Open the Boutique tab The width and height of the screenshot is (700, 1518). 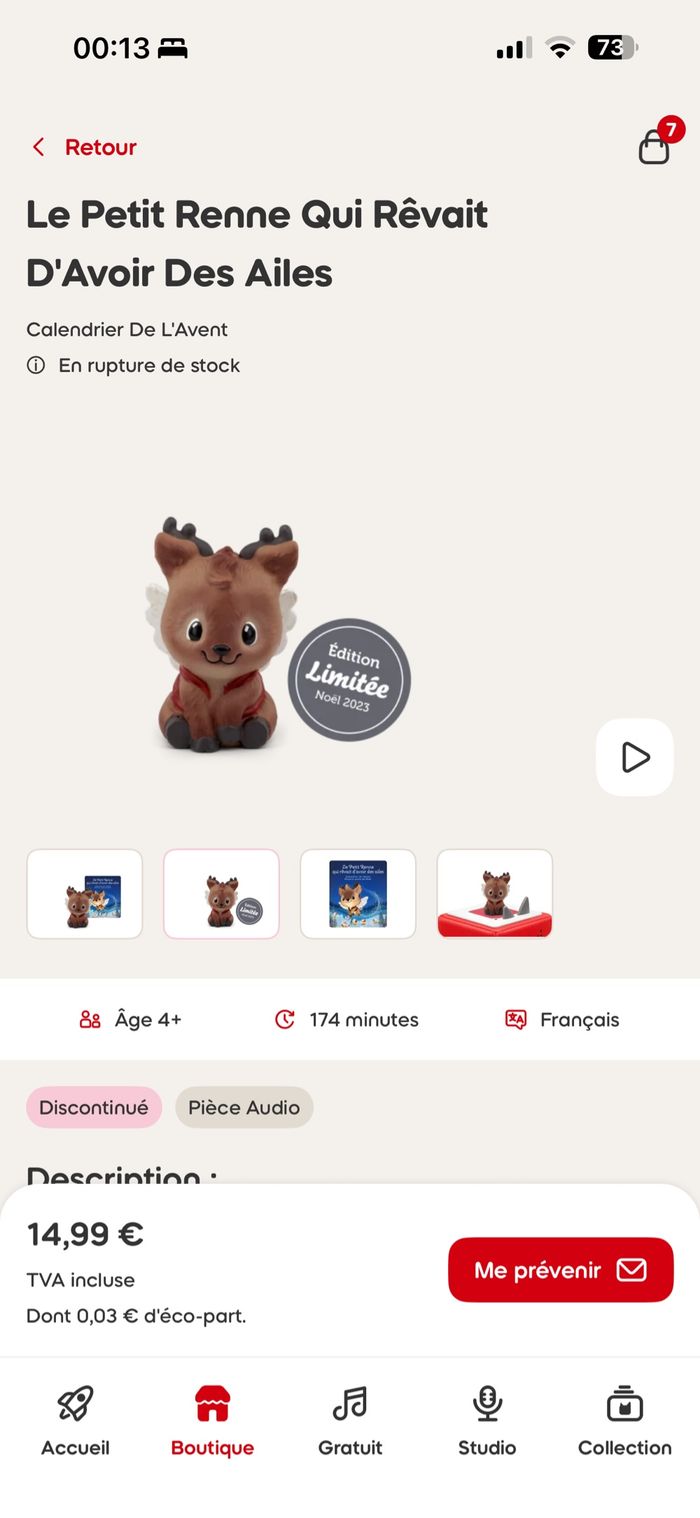coord(212,1420)
